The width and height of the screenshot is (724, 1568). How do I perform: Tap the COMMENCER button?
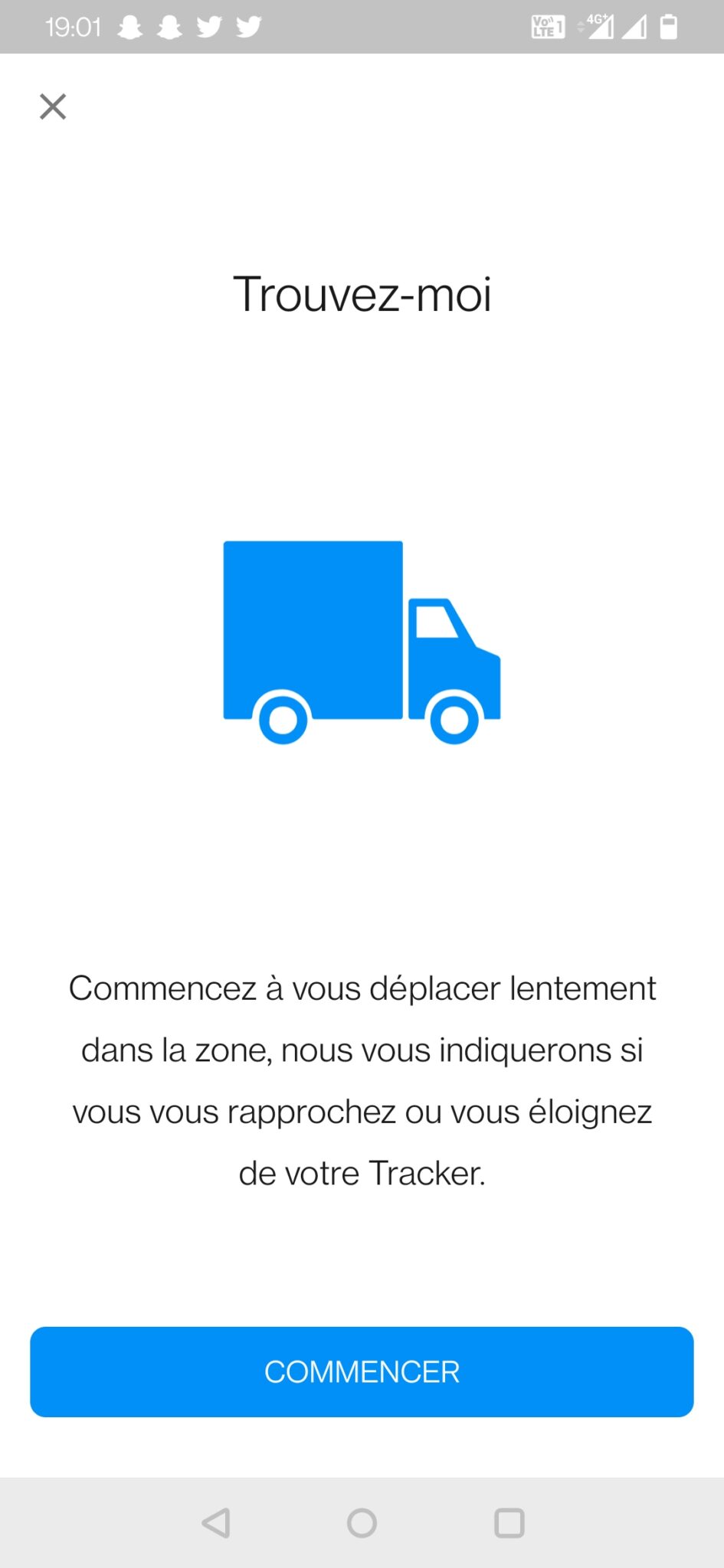pyautogui.click(x=362, y=1371)
